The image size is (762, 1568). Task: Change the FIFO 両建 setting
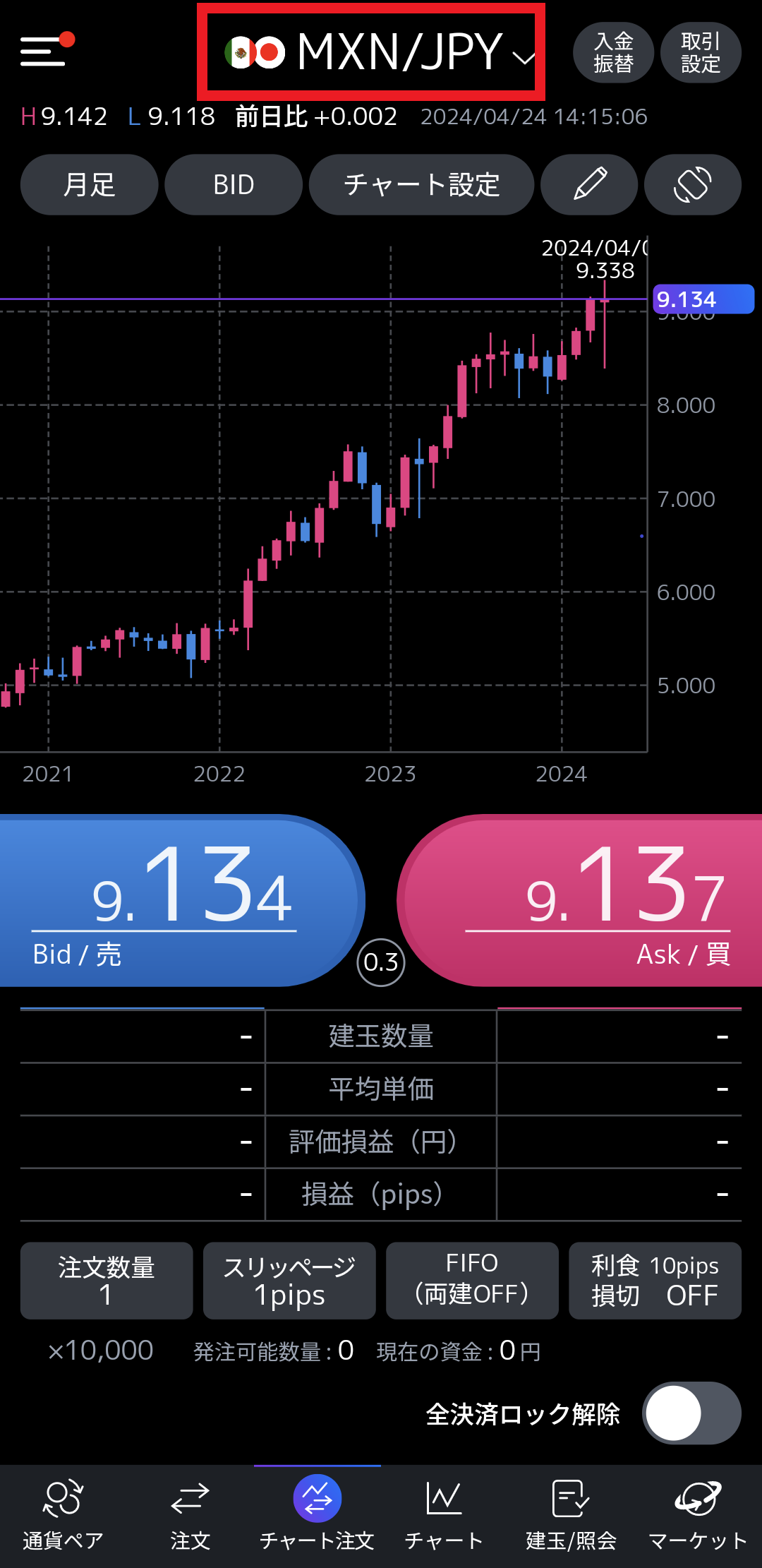click(x=472, y=1281)
